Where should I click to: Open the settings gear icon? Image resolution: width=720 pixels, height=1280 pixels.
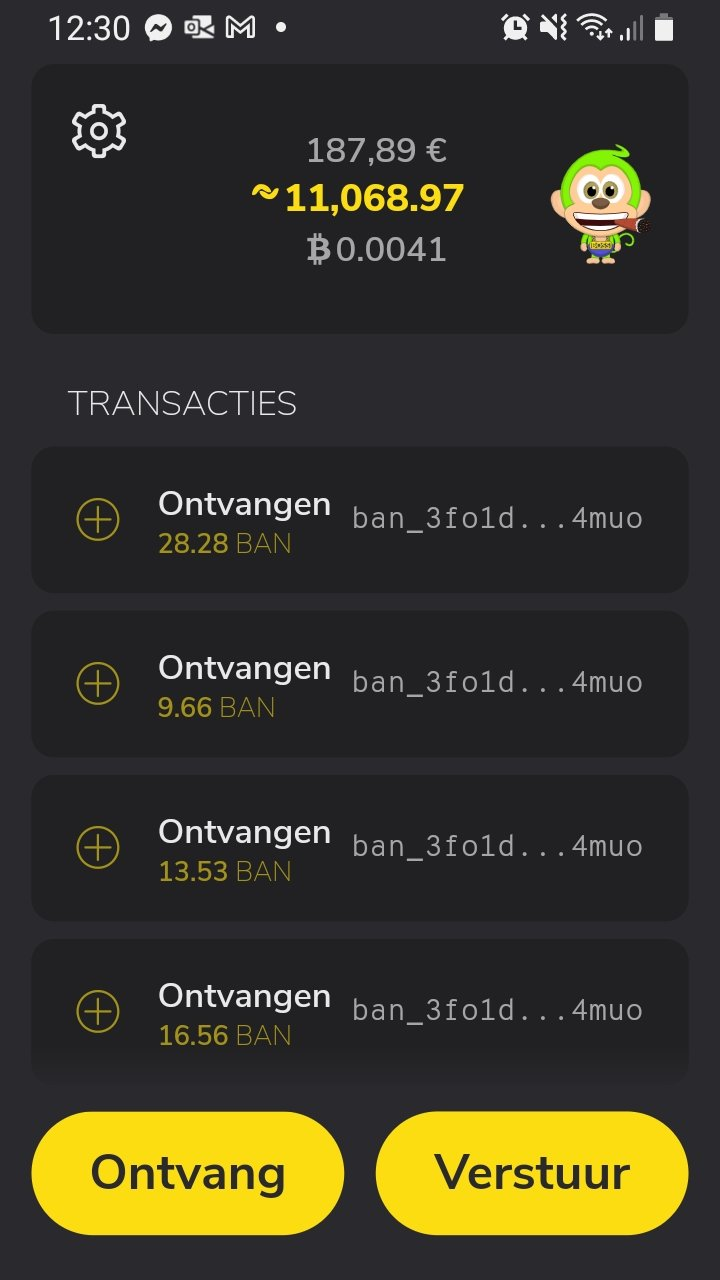(99, 131)
